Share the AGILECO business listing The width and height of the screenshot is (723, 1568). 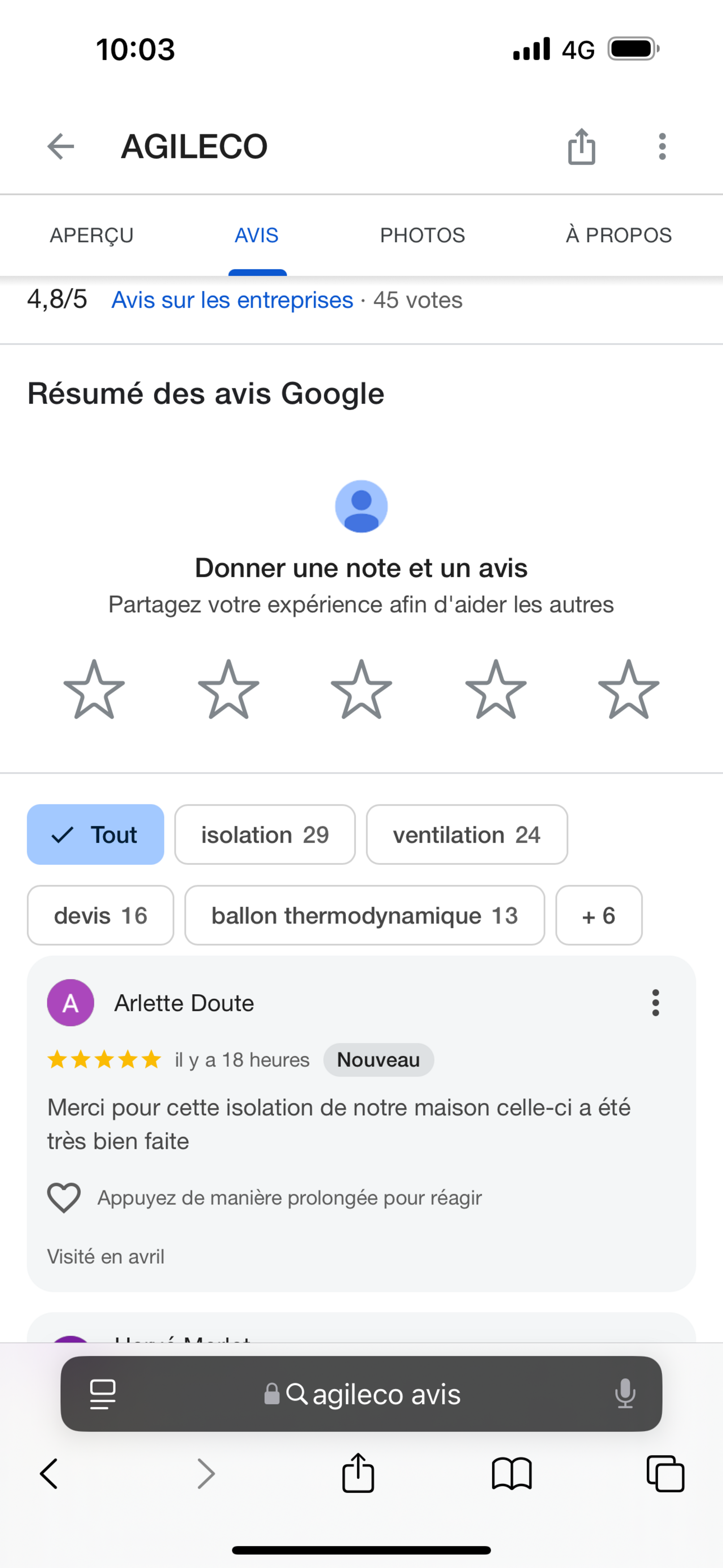point(581,147)
